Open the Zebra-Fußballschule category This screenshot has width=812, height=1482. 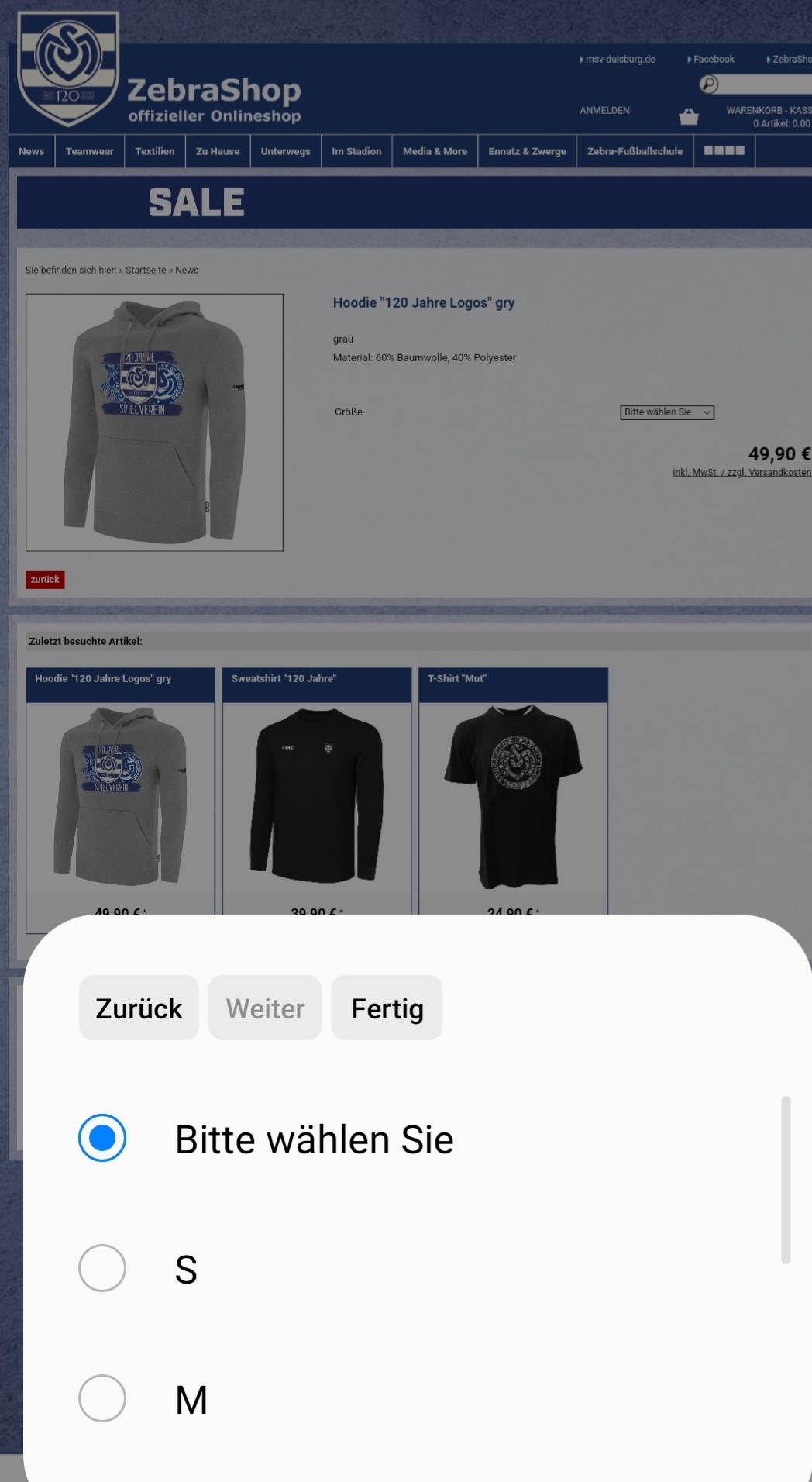point(635,151)
